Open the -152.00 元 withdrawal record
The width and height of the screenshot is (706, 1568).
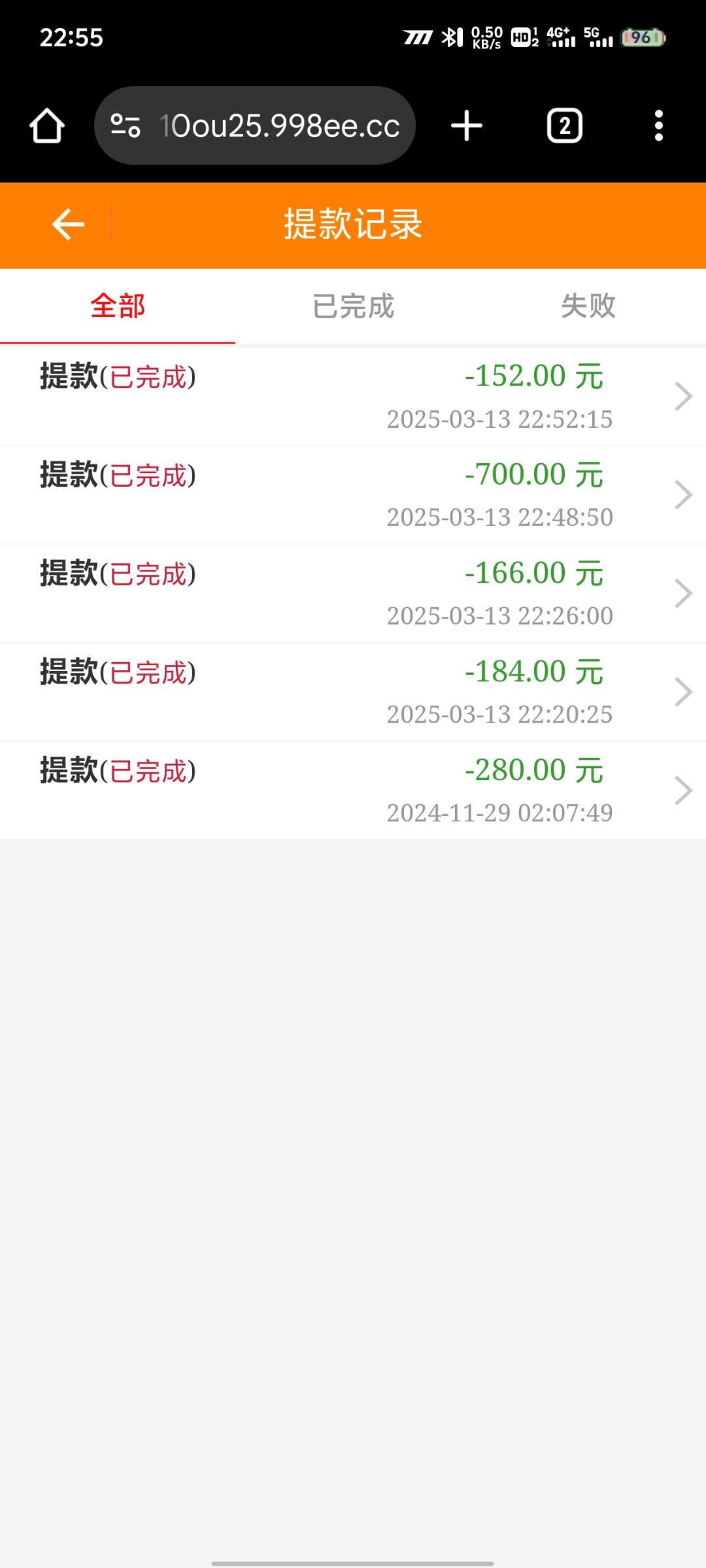coord(353,397)
